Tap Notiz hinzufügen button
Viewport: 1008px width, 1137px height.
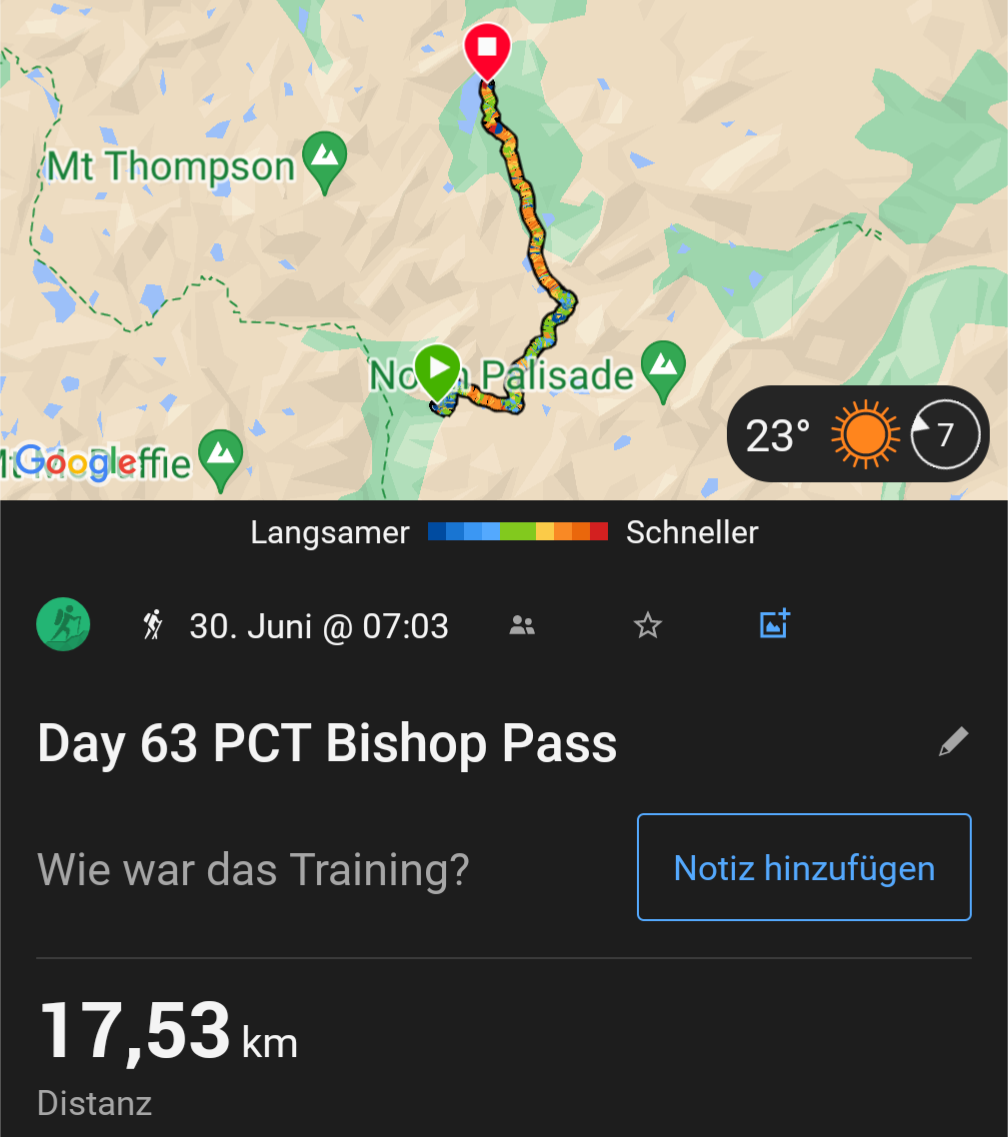tap(804, 867)
